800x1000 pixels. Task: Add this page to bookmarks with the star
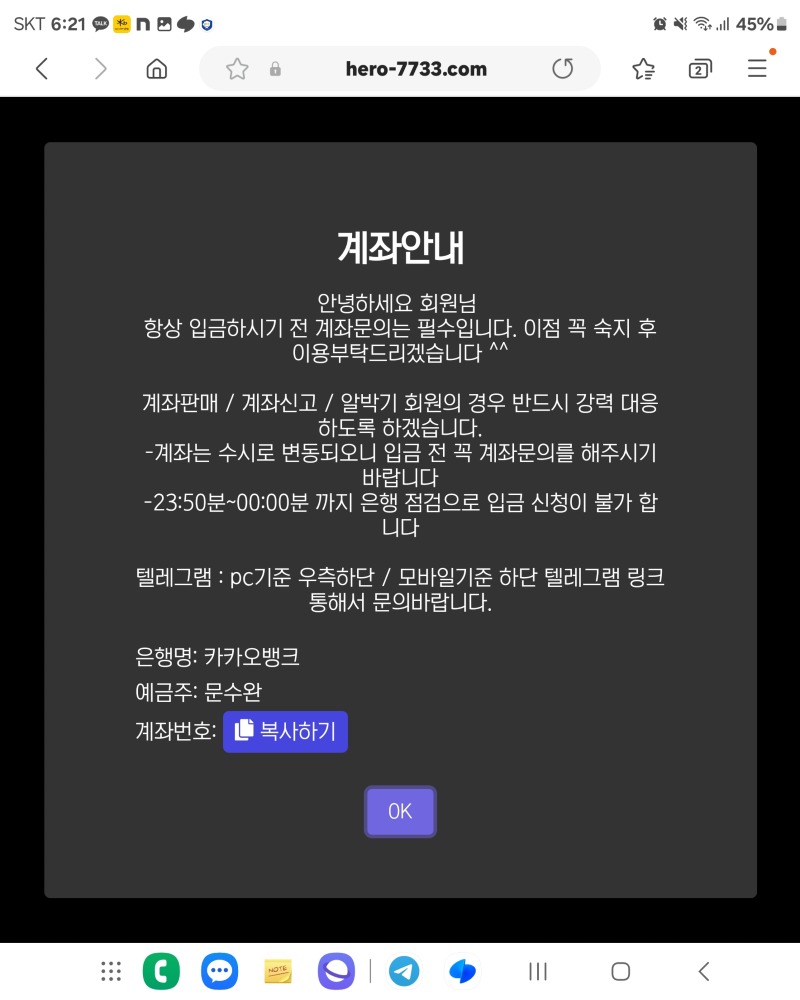point(237,69)
